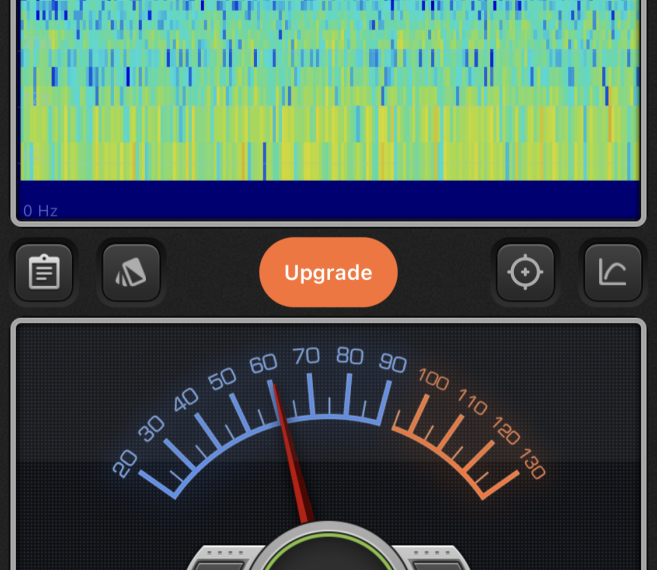Image resolution: width=657 pixels, height=570 pixels.
Task: Tap the orange Upgrade button
Action: (328, 273)
